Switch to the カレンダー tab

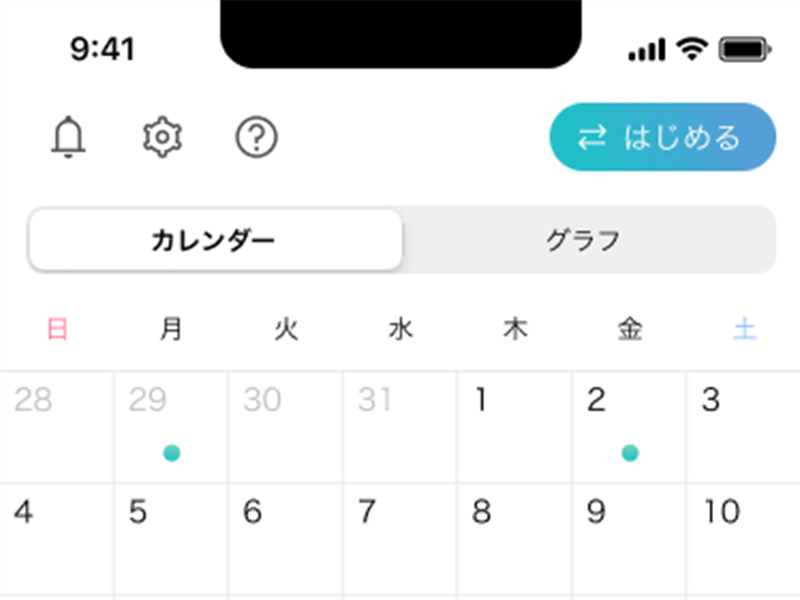click(x=215, y=240)
